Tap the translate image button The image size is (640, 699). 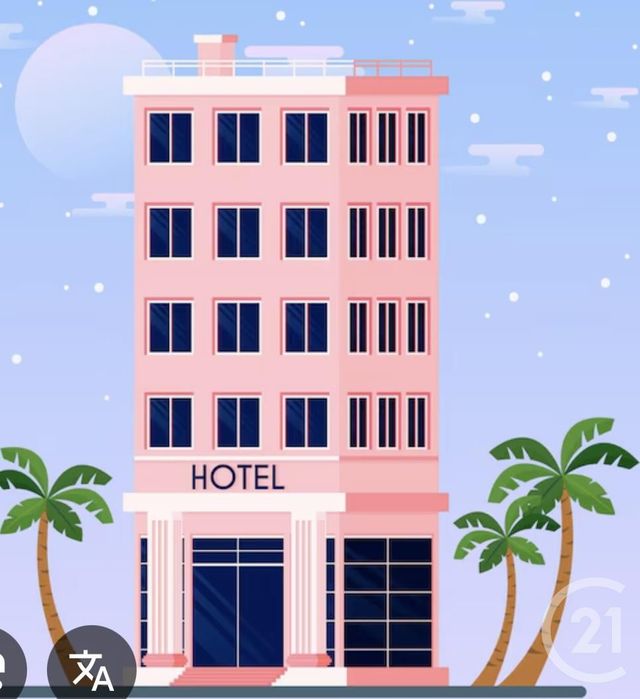point(91,668)
